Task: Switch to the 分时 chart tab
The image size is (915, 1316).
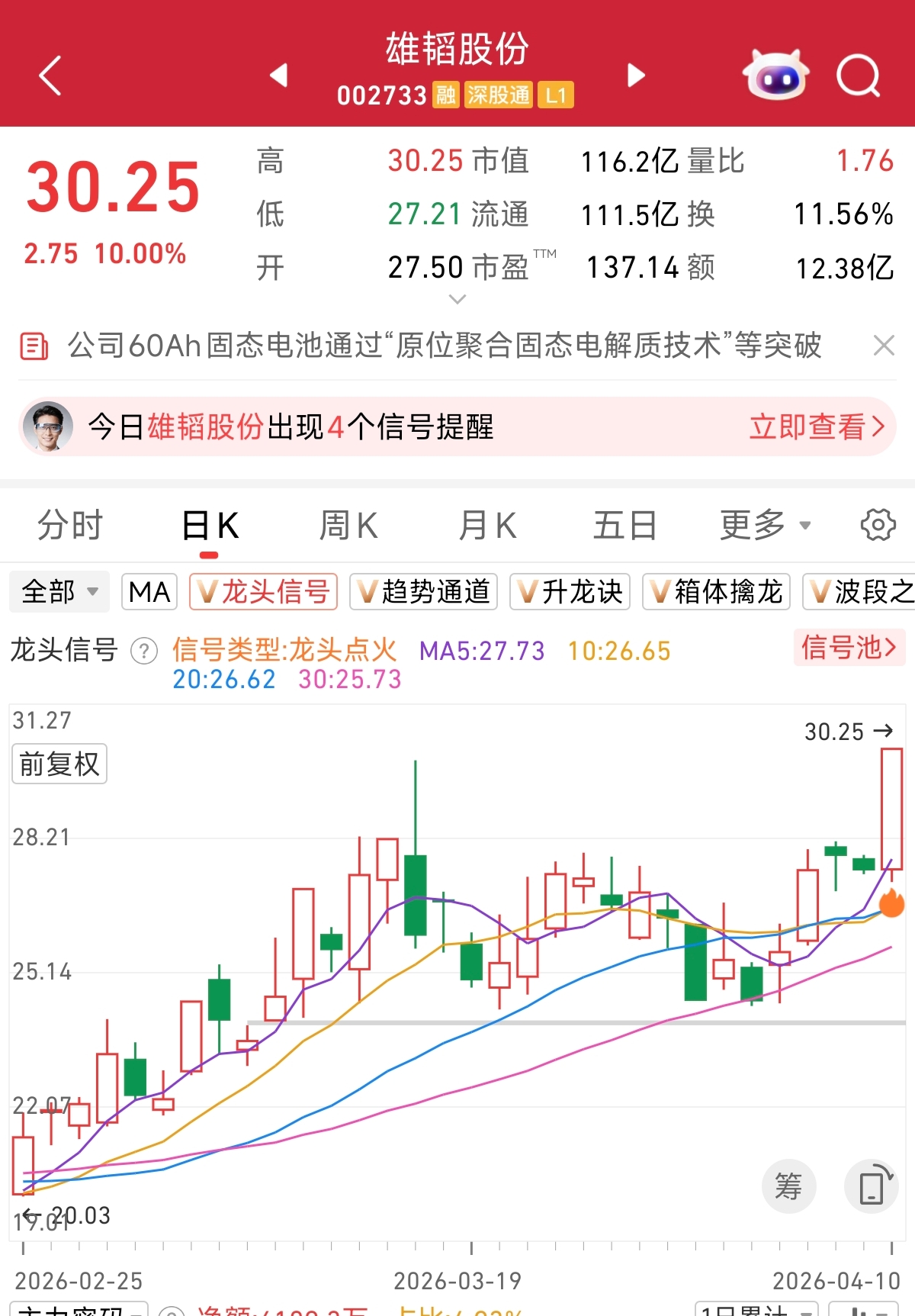Action: click(x=70, y=526)
